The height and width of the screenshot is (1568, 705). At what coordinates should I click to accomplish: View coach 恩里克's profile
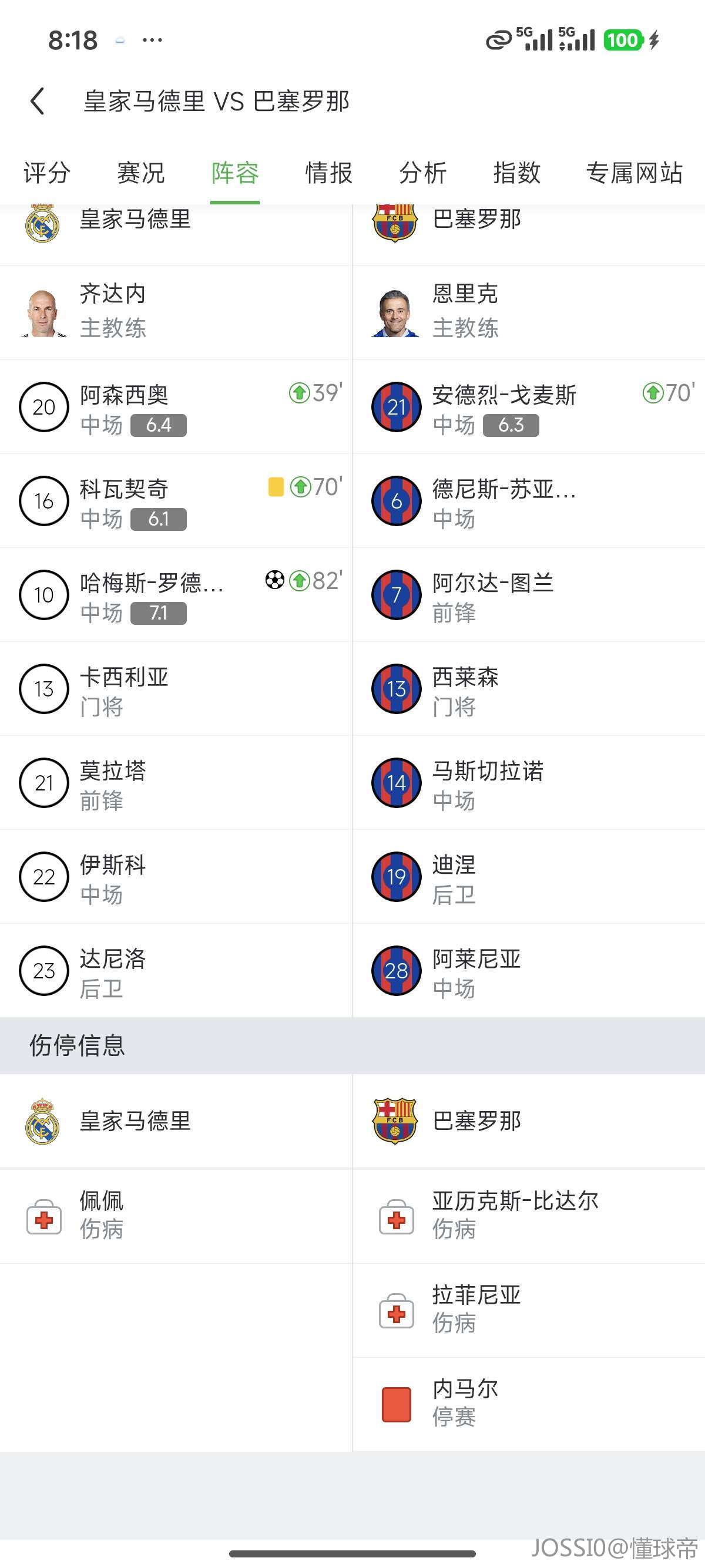point(465,311)
